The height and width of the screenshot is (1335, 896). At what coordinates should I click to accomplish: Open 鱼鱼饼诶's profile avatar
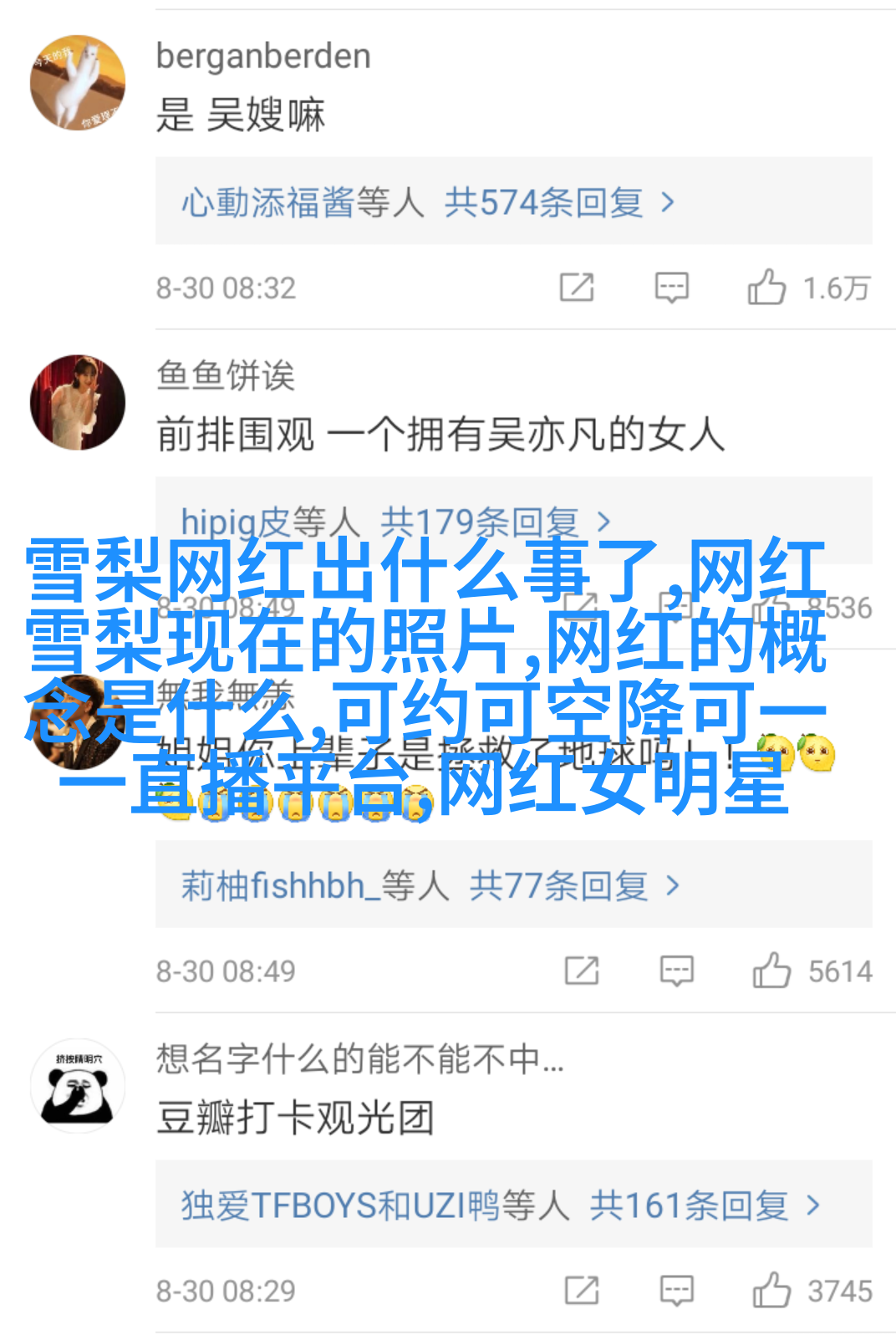click(77, 402)
